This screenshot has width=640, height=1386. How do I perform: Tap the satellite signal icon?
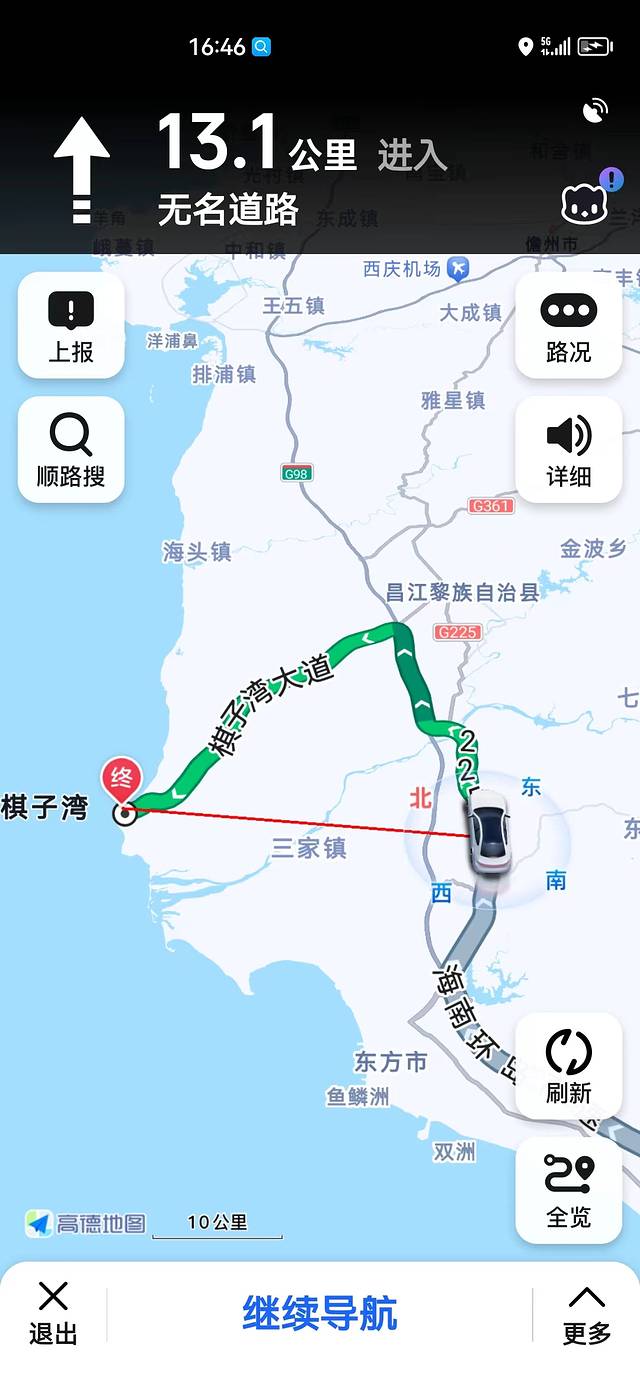point(595,110)
